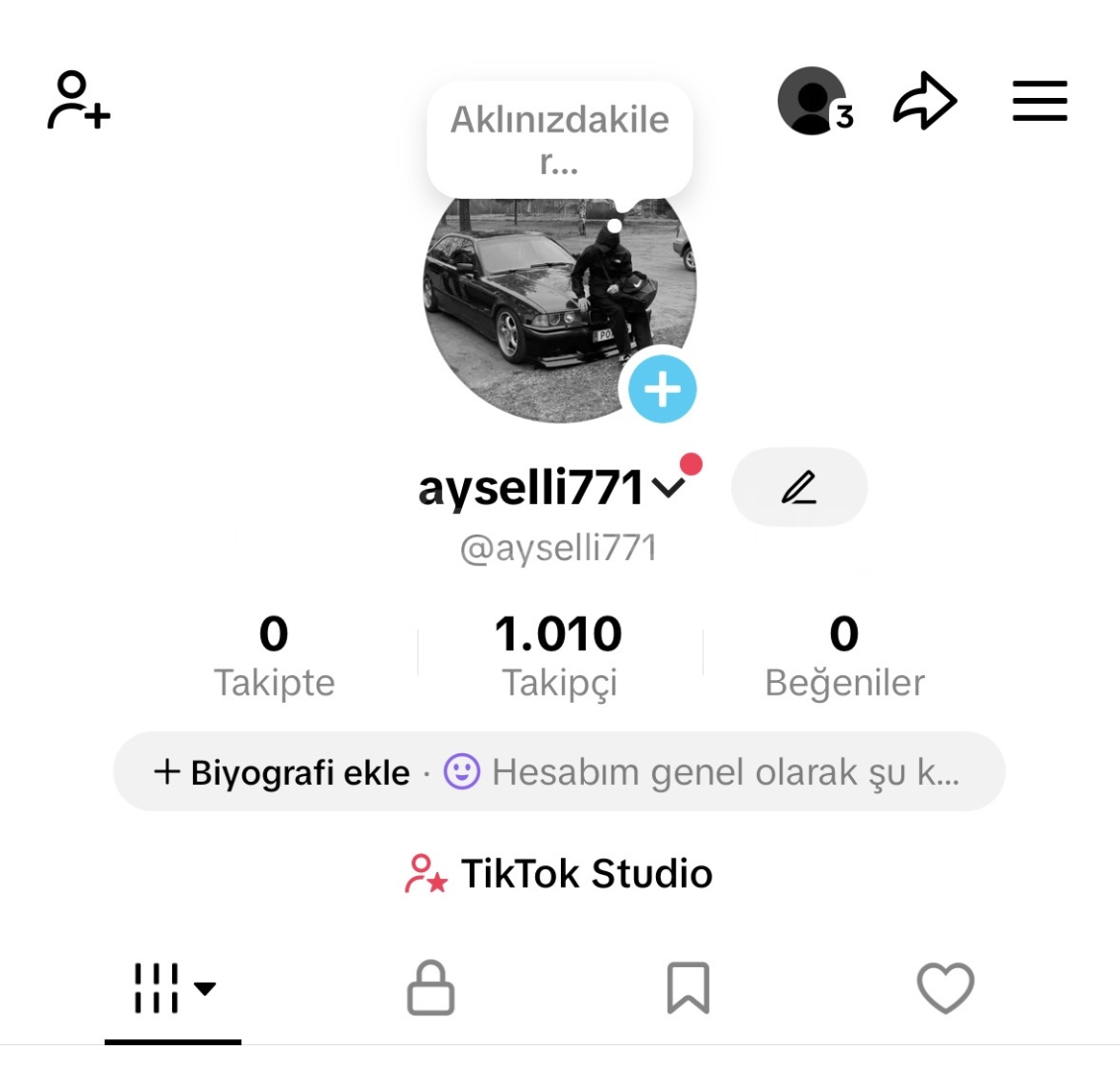Open the add friends icon

[78, 101]
